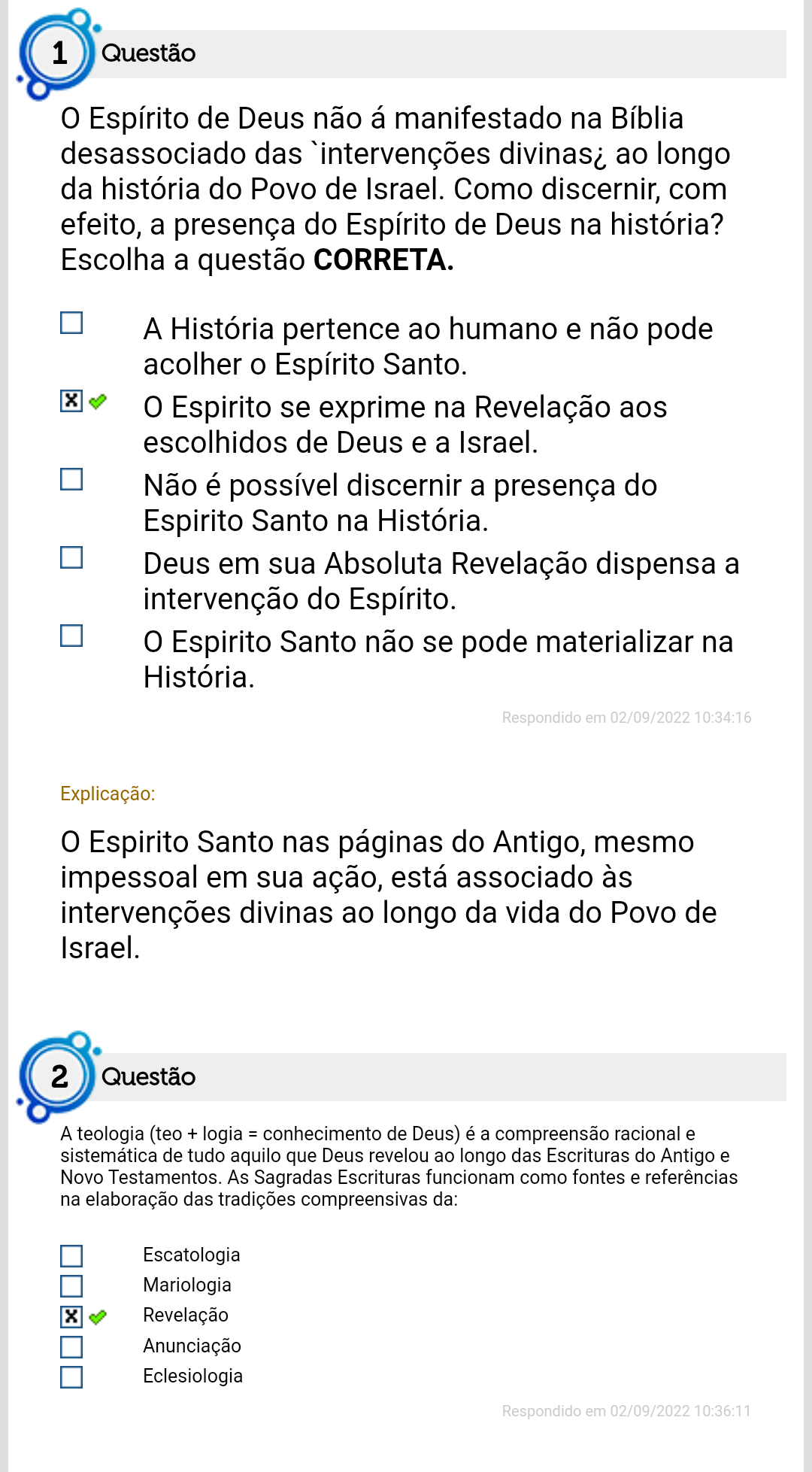
Task: Toggle 'O Espirito se exprime na Revelação' checkbox
Action: tap(71, 401)
